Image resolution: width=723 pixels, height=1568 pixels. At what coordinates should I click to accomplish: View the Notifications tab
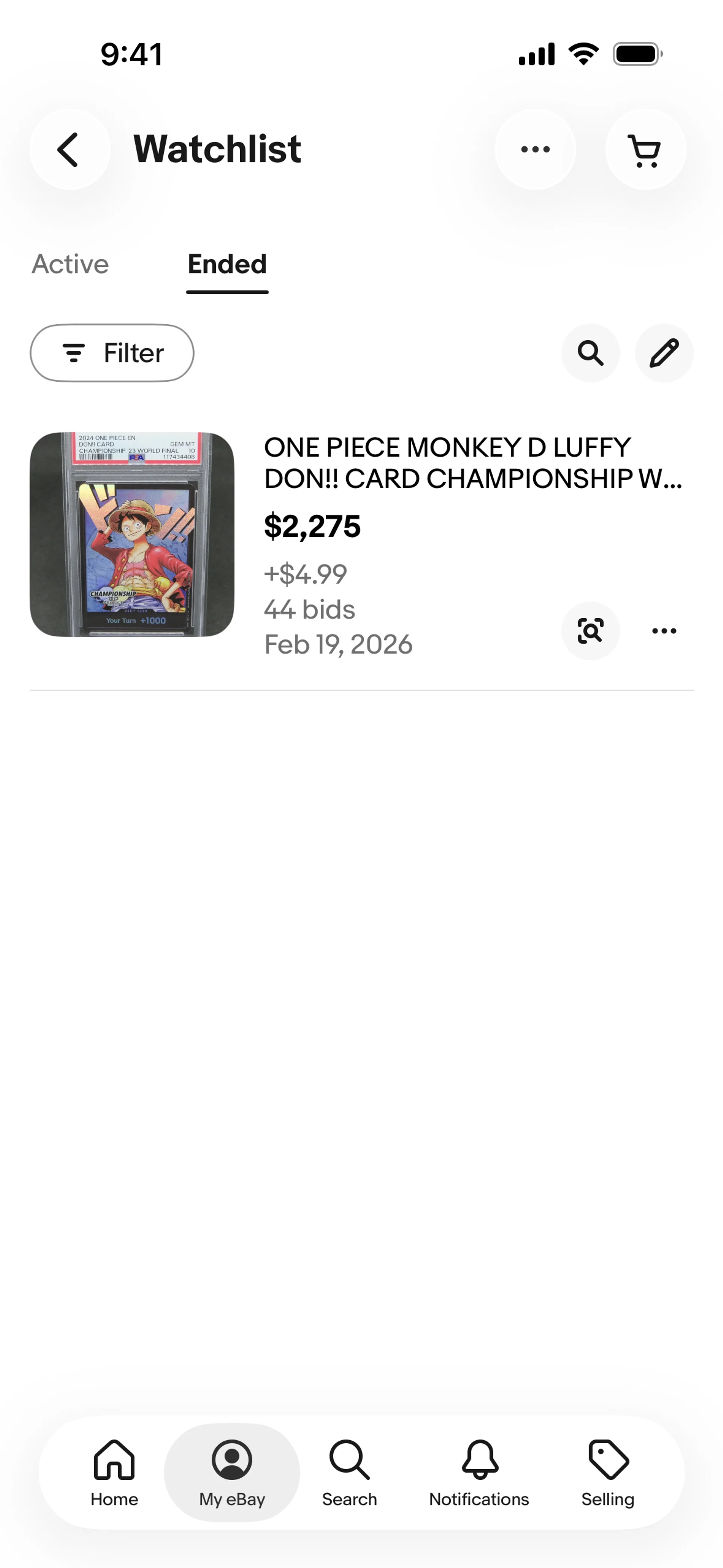[479, 1472]
